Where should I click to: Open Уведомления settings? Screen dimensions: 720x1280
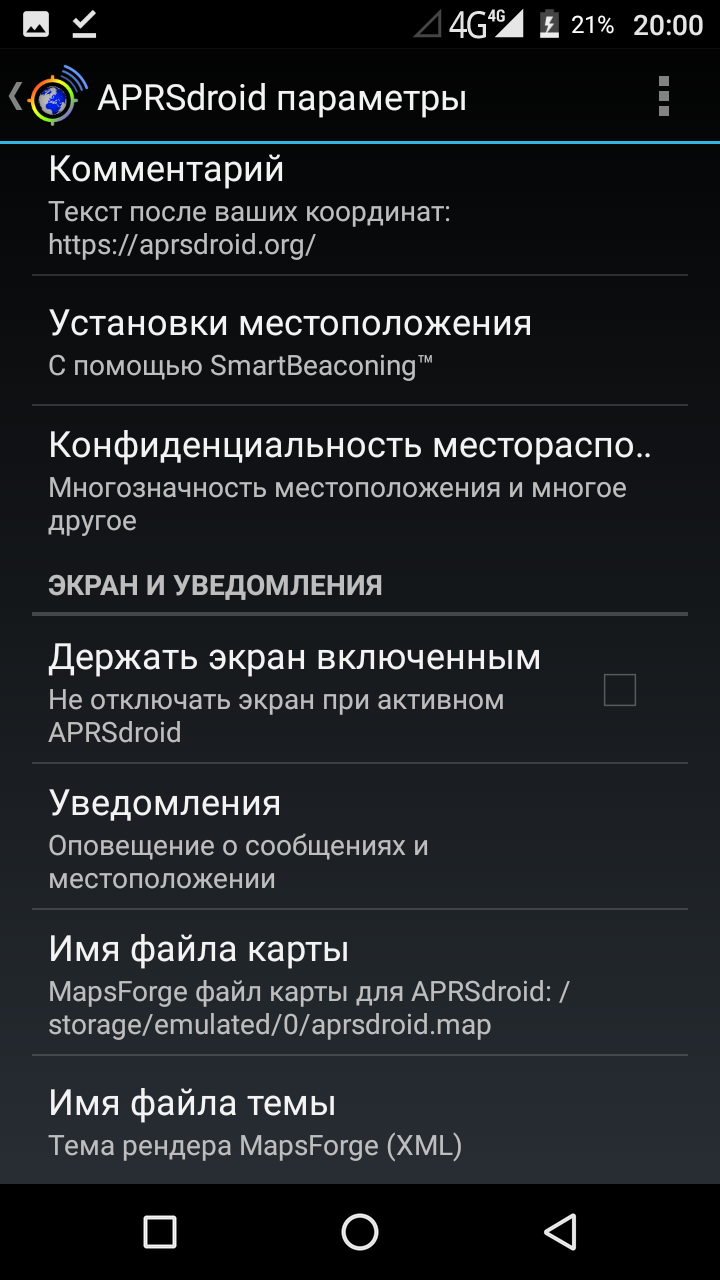(360, 836)
